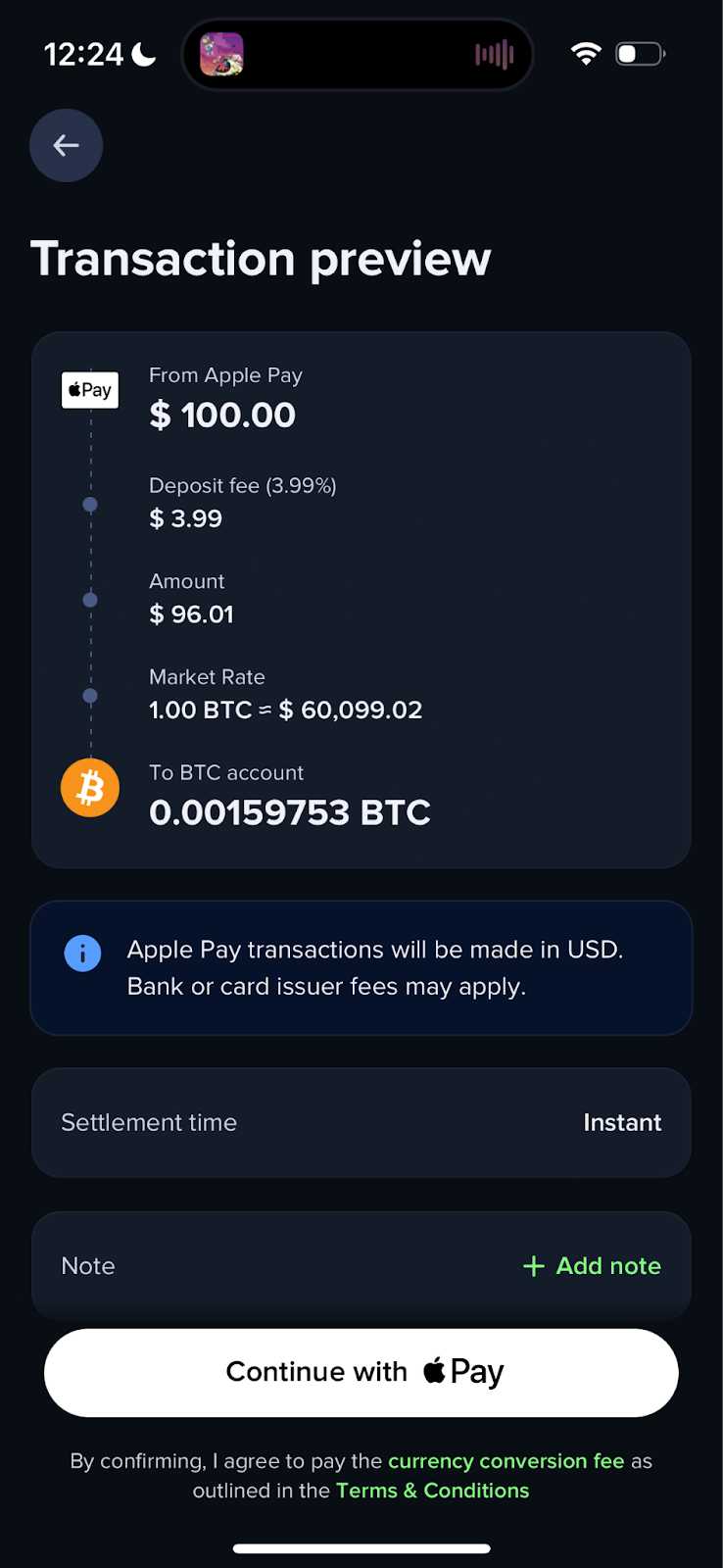This screenshot has height=1568, width=723.
Task: Select the Transaction preview heading
Action: tap(262, 259)
